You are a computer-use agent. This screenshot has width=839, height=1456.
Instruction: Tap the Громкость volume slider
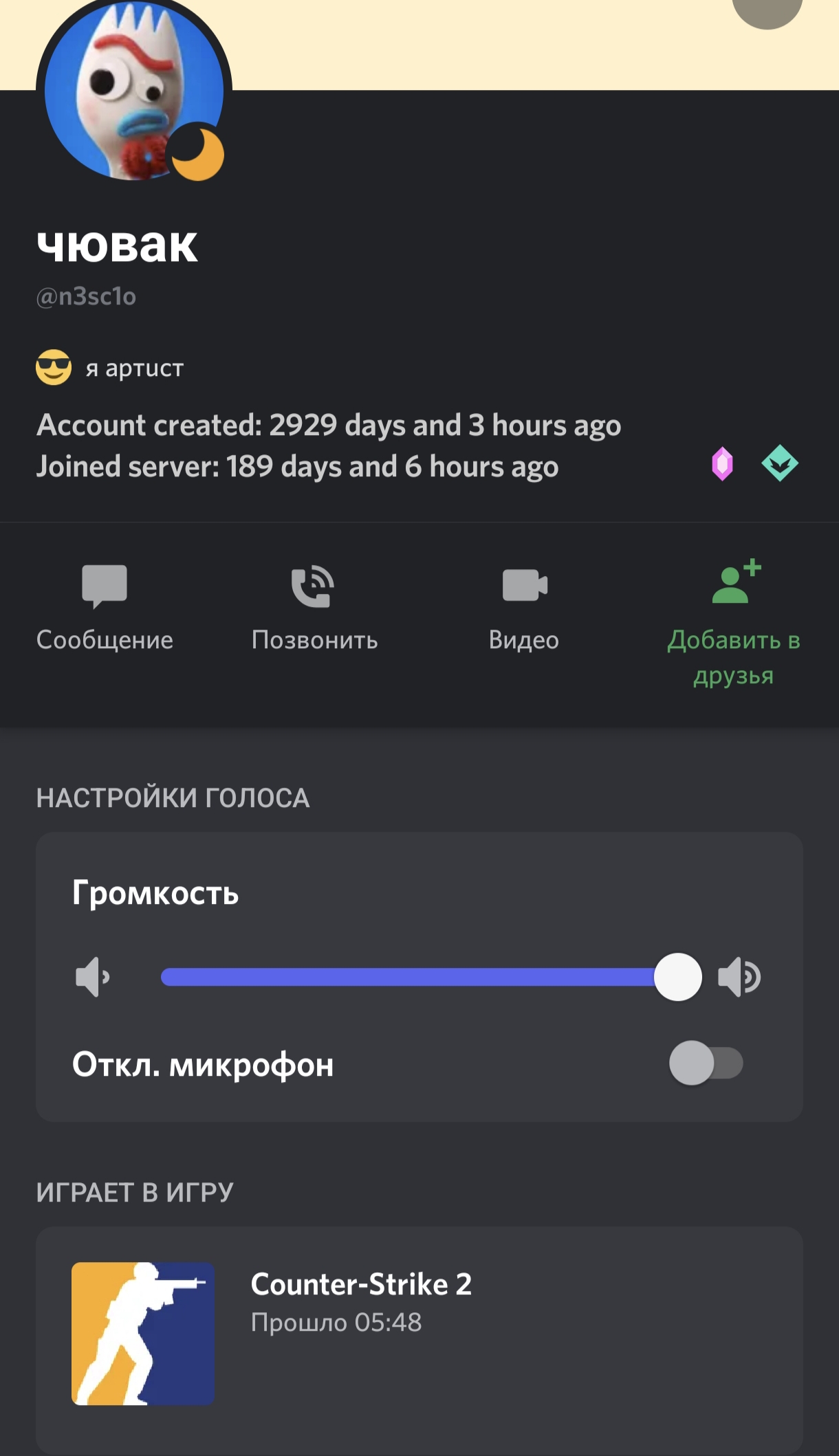431,977
